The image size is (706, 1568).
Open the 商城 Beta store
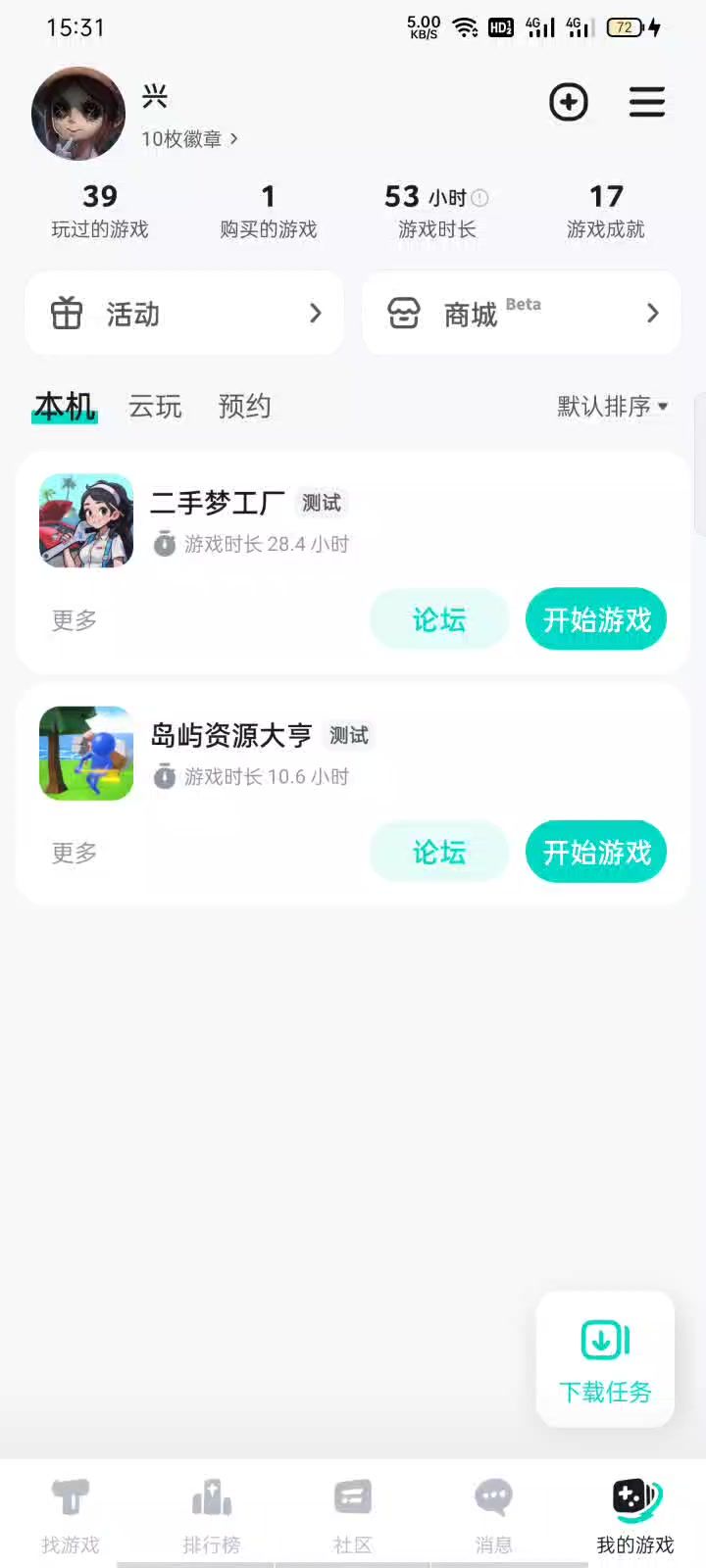(522, 314)
